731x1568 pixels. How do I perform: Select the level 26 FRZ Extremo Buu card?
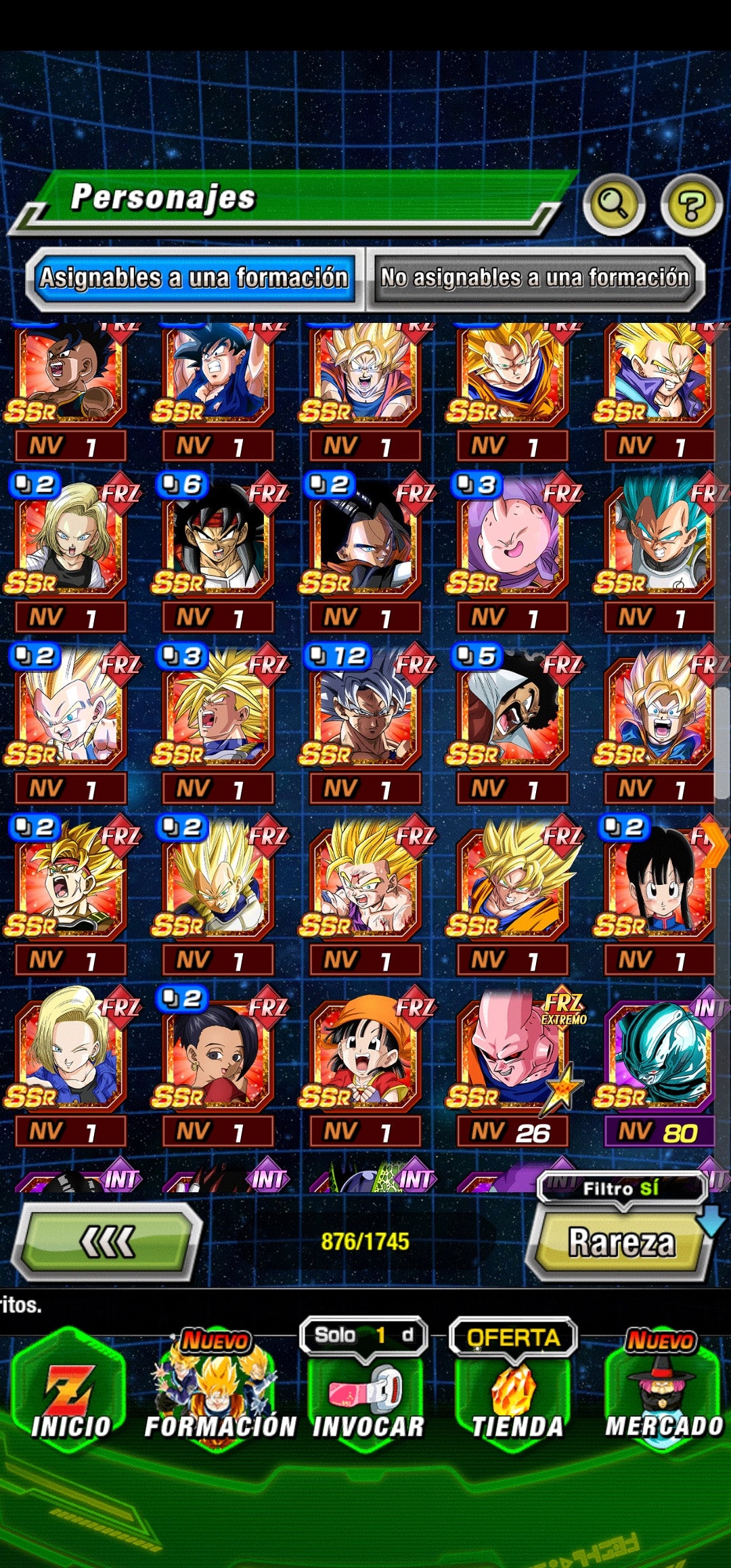pyautogui.click(x=512, y=1056)
